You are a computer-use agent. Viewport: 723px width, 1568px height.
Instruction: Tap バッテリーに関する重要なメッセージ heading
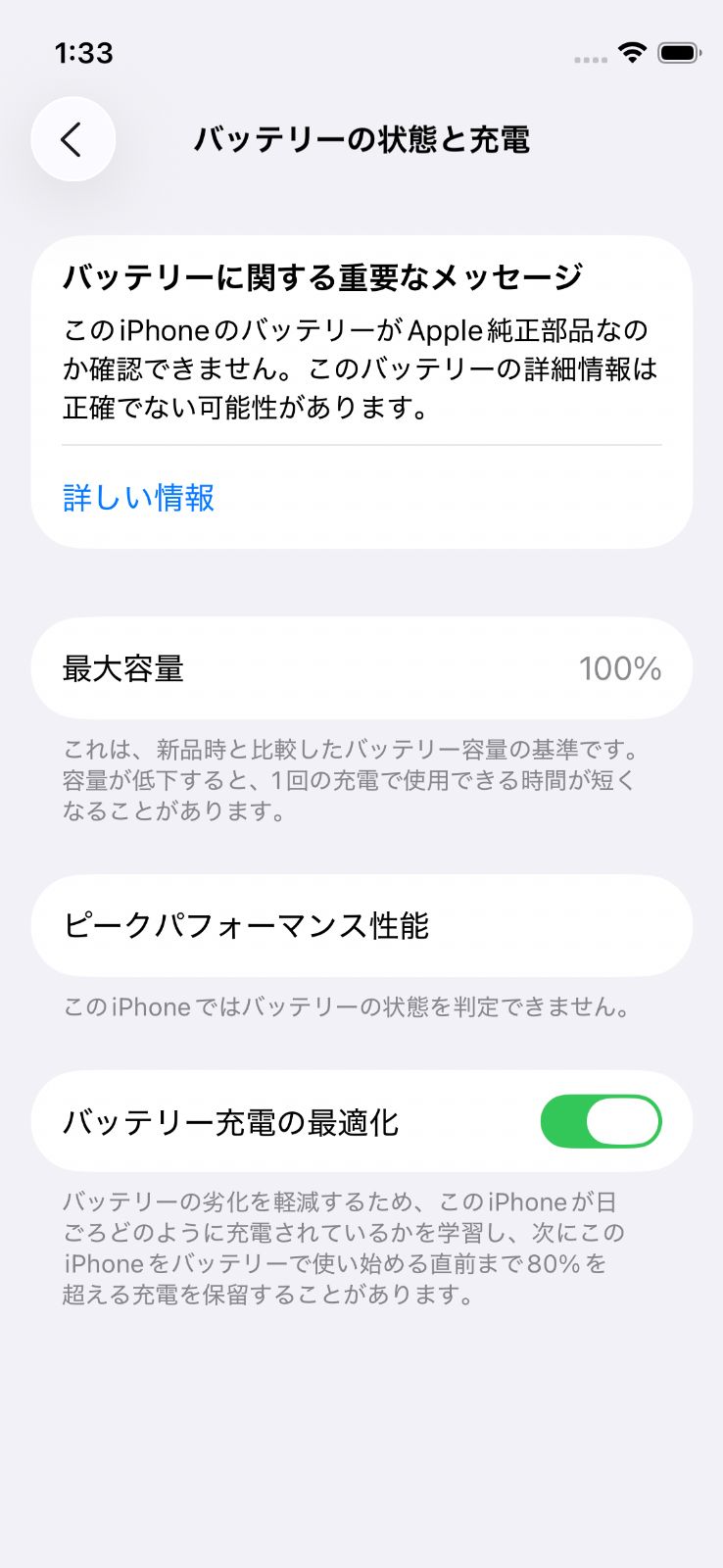pos(322,277)
